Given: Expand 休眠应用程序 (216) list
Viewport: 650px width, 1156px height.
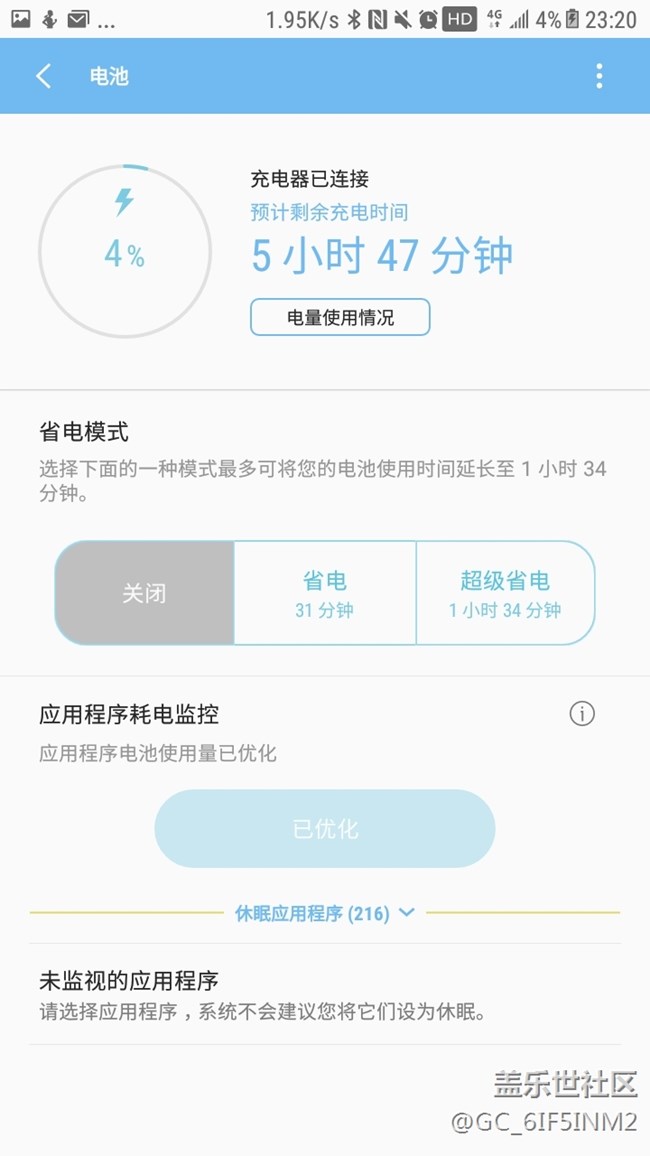Looking at the screenshot, I should [x=324, y=912].
